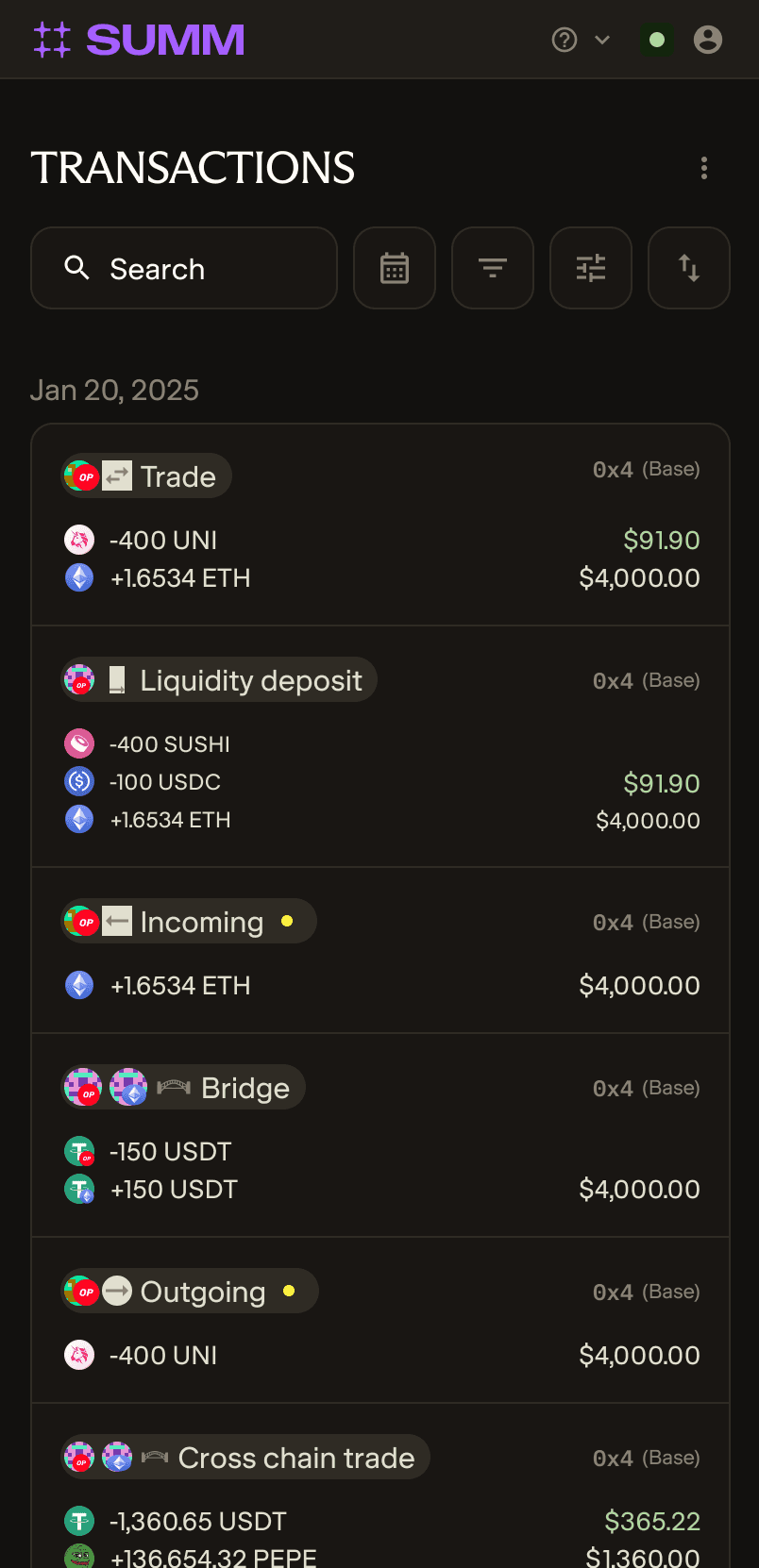
Task: Change the sort order
Action: (689, 269)
